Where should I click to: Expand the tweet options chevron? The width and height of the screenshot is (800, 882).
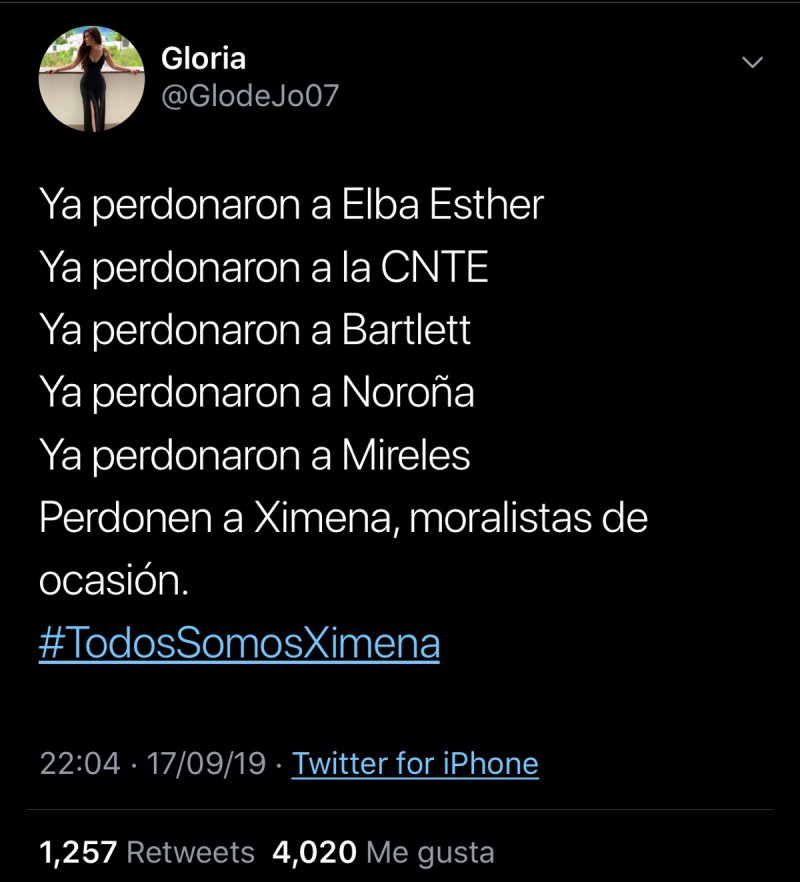(x=751, y=63)
